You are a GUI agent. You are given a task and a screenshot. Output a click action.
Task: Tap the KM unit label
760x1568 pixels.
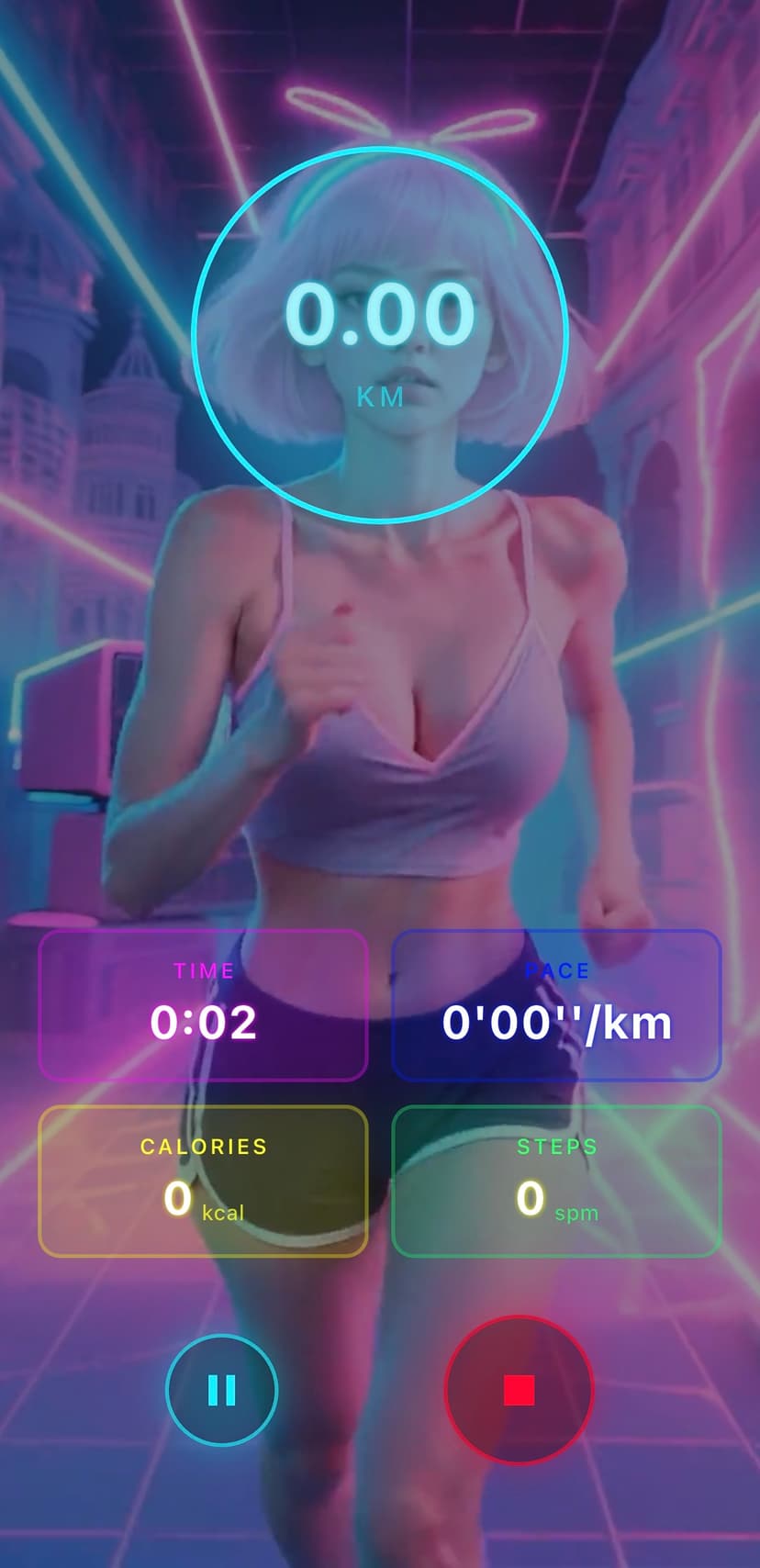[379, 397]
